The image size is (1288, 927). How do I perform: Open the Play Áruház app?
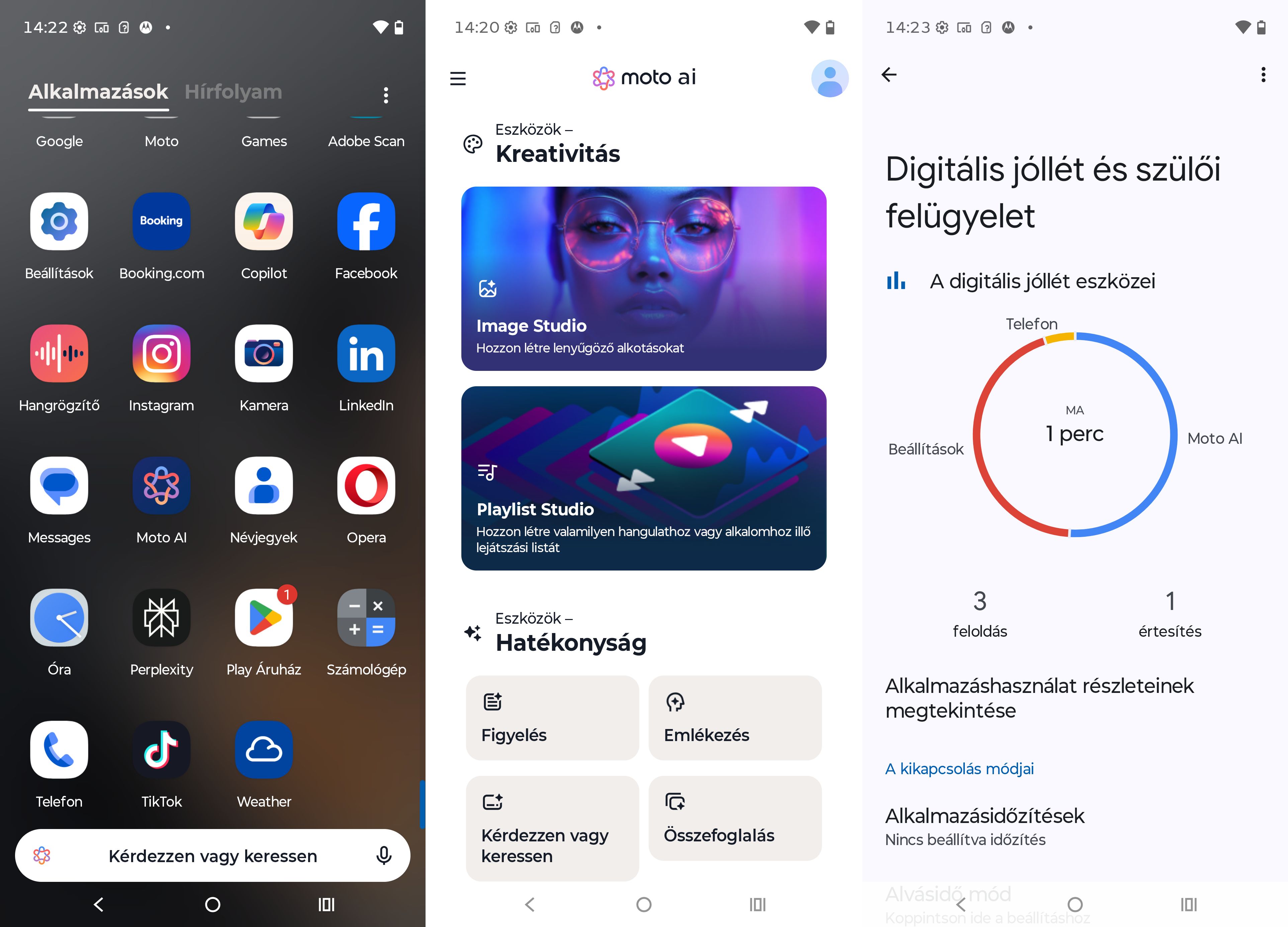264,618
